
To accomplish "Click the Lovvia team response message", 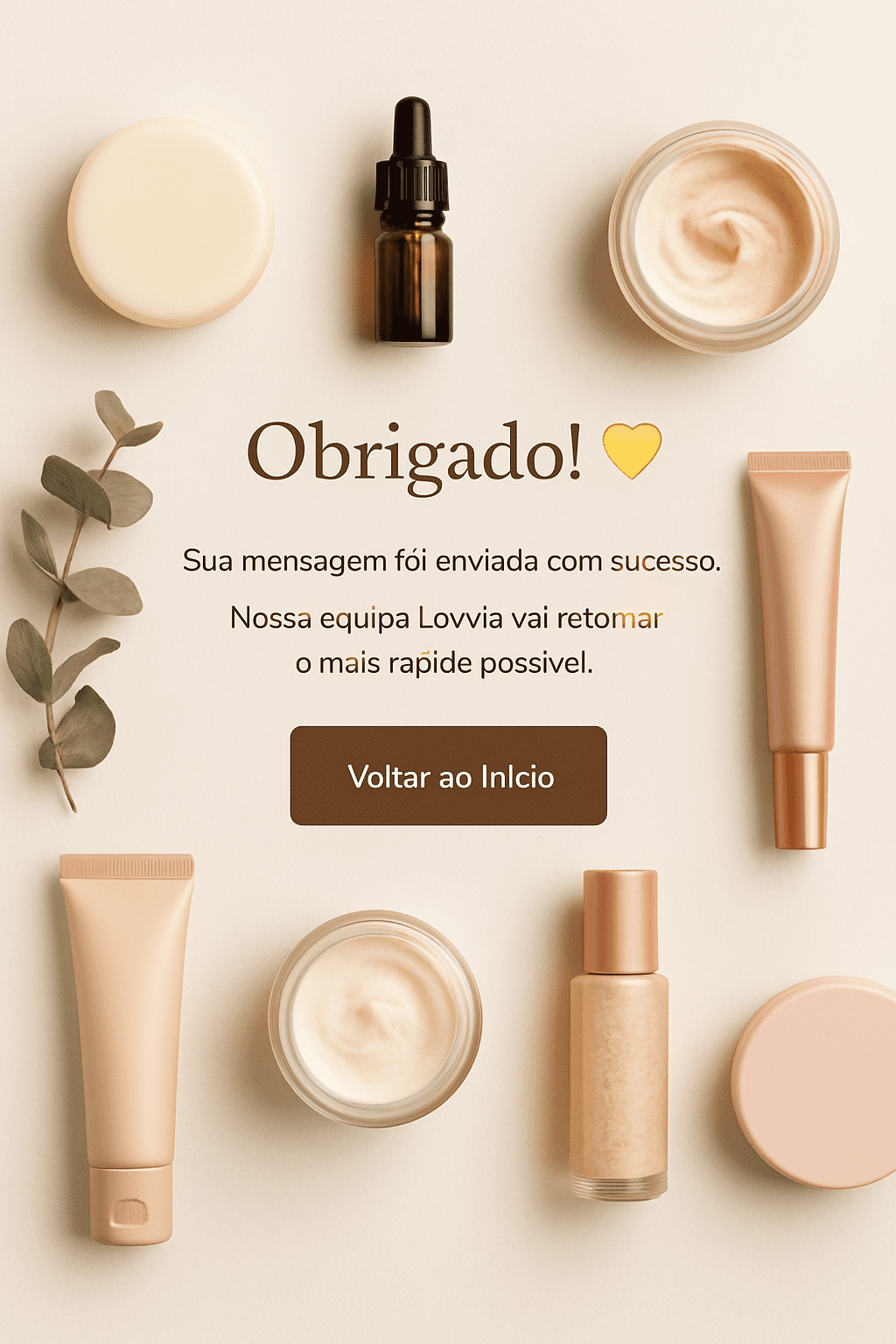I will (x=447, y=619).
